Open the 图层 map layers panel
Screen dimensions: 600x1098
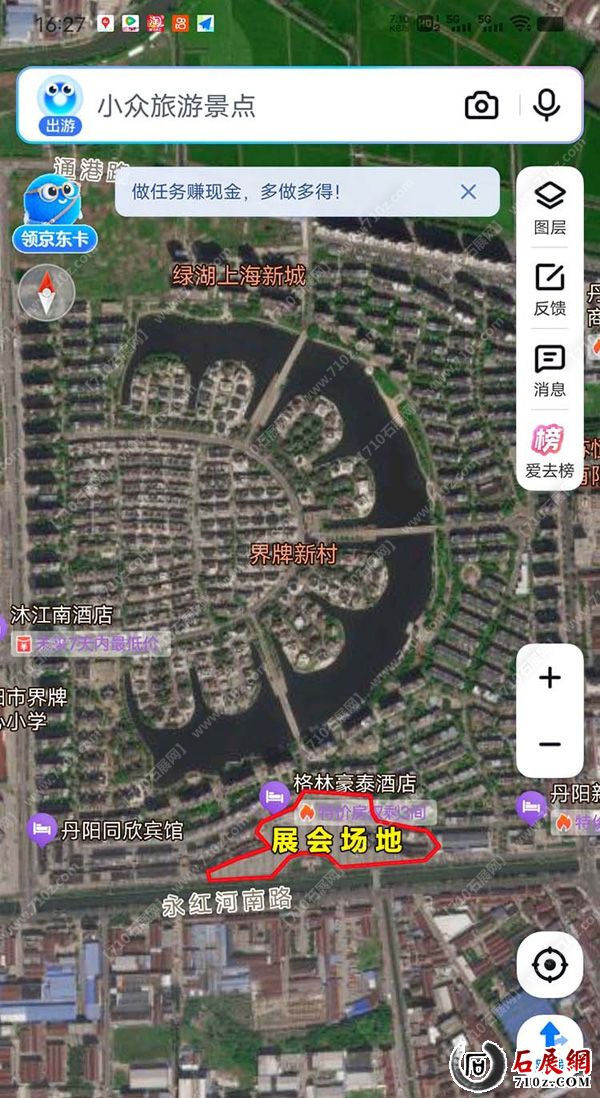[549, 208]
